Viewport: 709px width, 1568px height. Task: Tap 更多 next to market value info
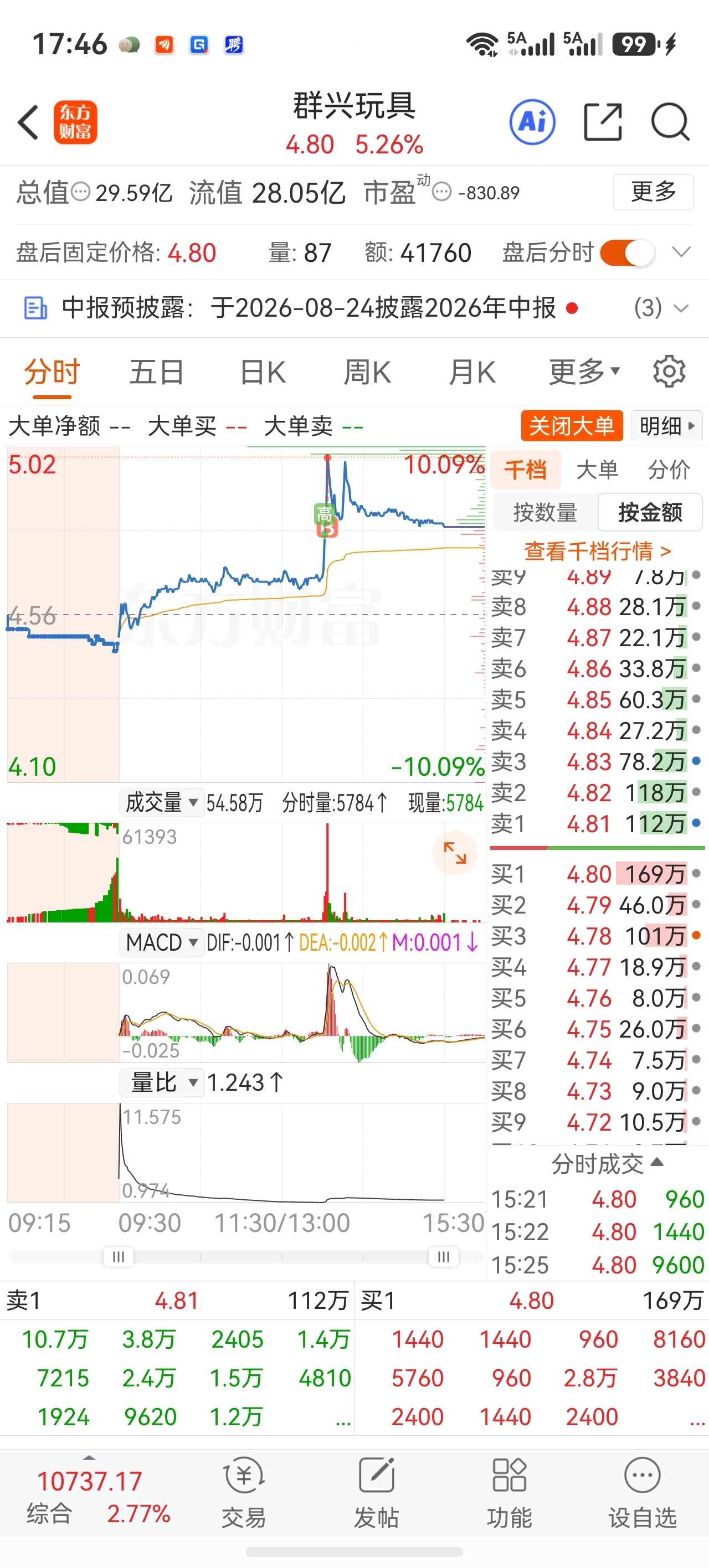[x=653, y=192]
